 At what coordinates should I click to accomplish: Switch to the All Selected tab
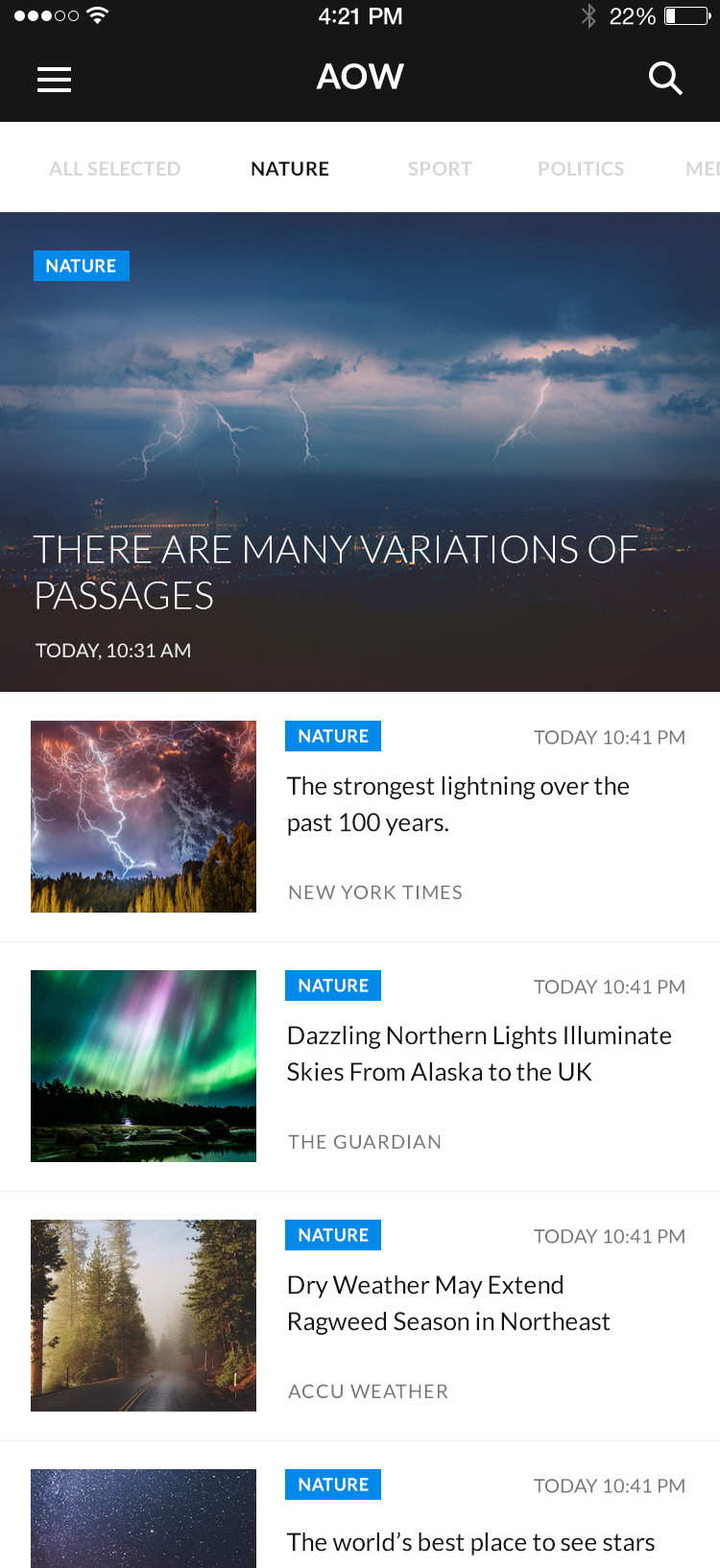[114, 169]
